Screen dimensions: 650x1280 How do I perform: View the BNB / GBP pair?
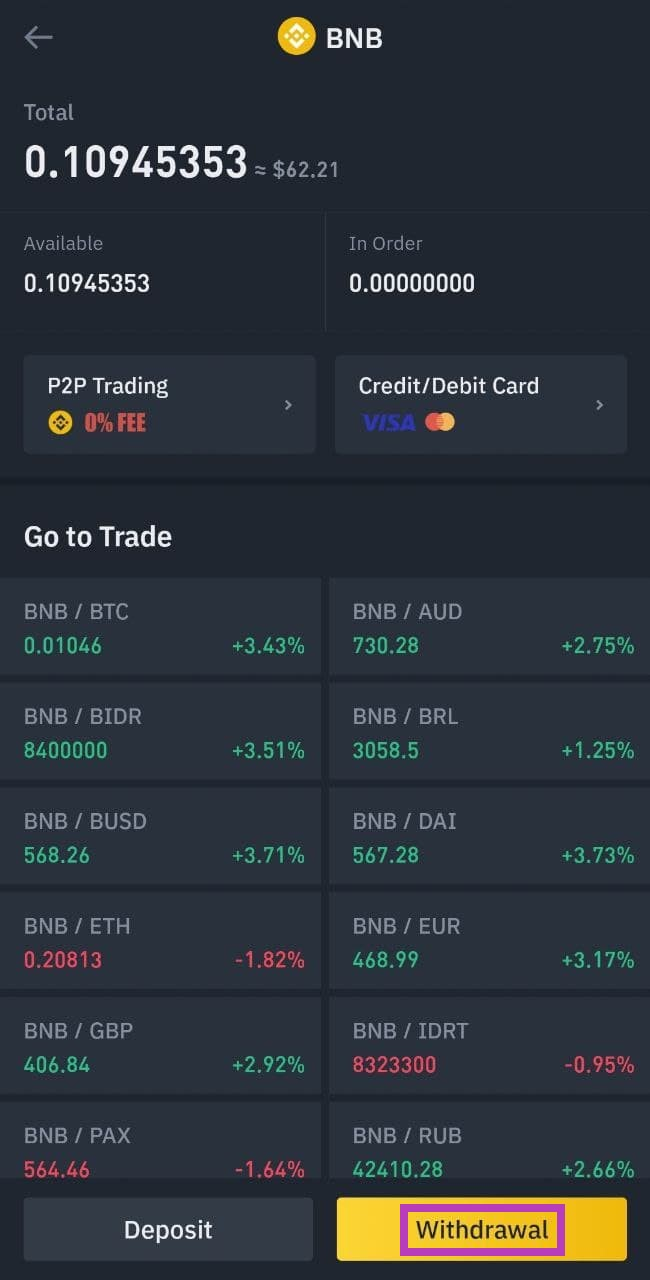(x=162, y=1048)
